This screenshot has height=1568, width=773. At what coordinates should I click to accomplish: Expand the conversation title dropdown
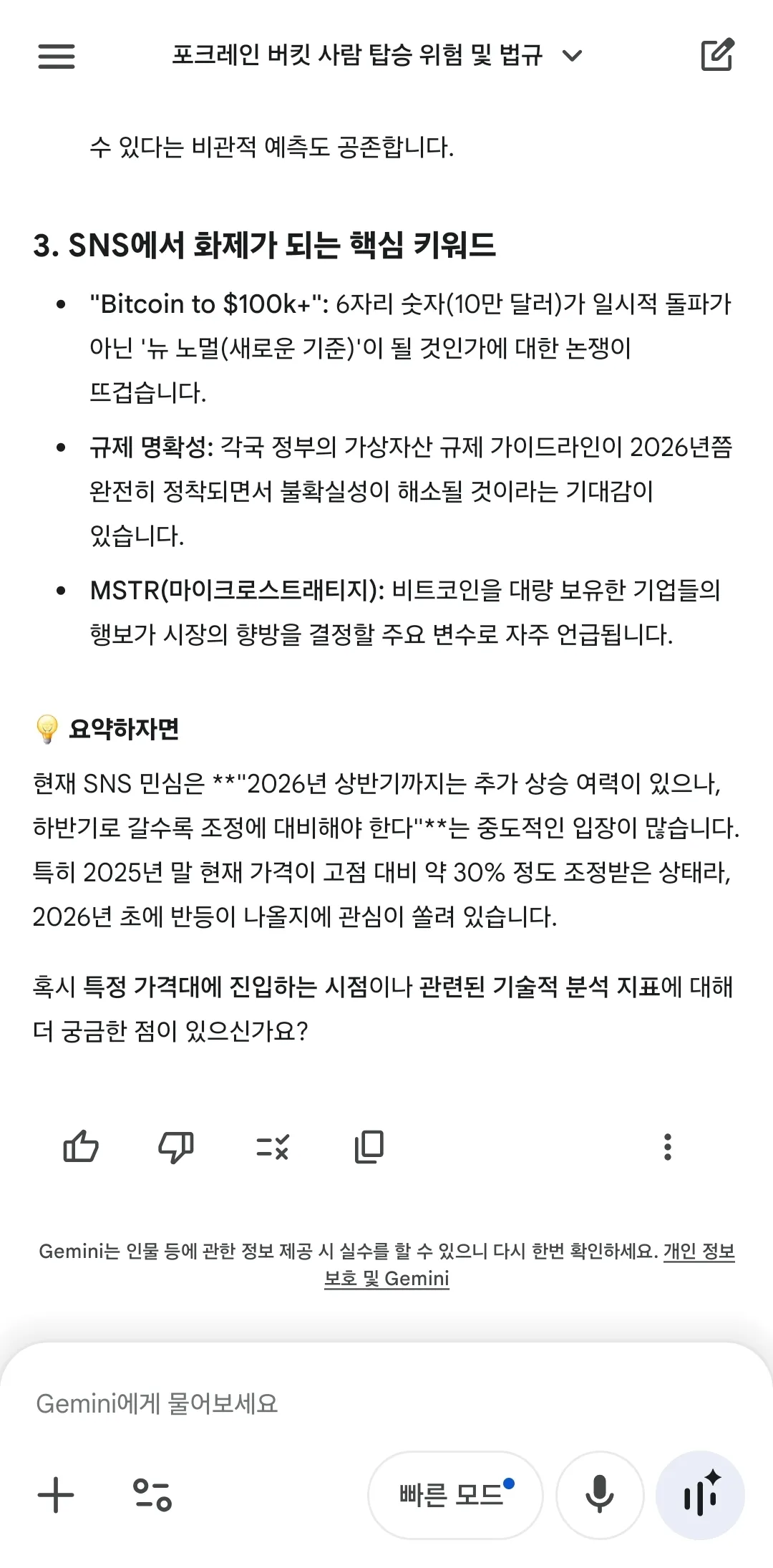[572, 56]
